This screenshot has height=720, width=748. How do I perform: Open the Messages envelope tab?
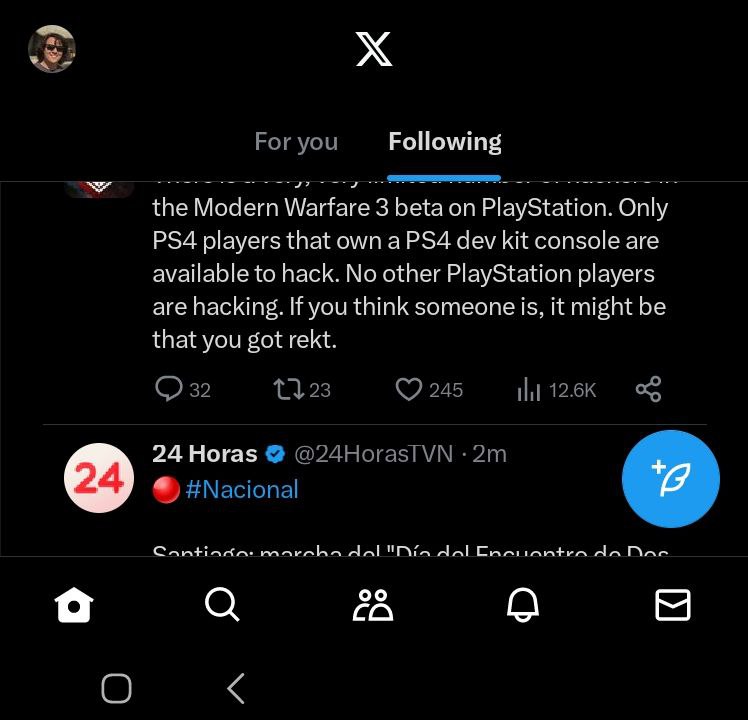[672, 604]
